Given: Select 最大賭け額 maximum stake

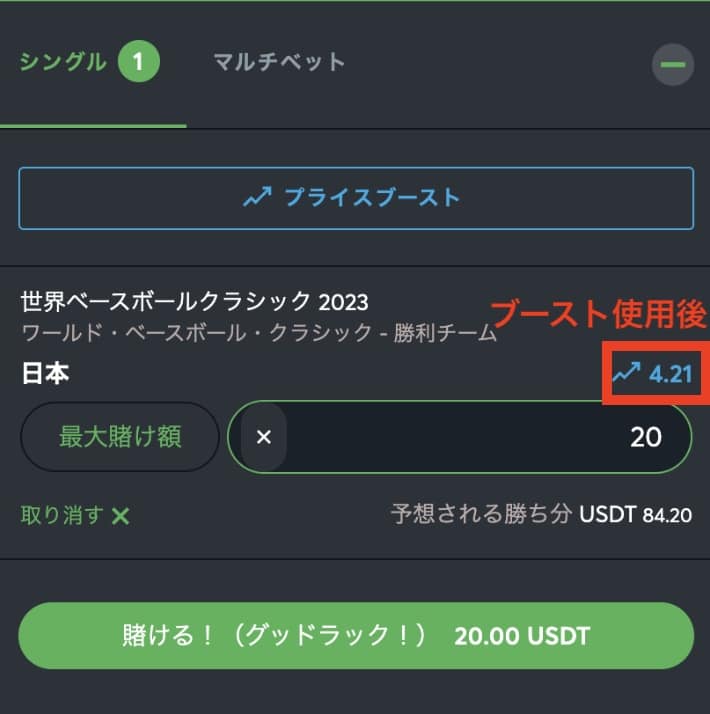Looking at the screenshot, I should 119,437.
